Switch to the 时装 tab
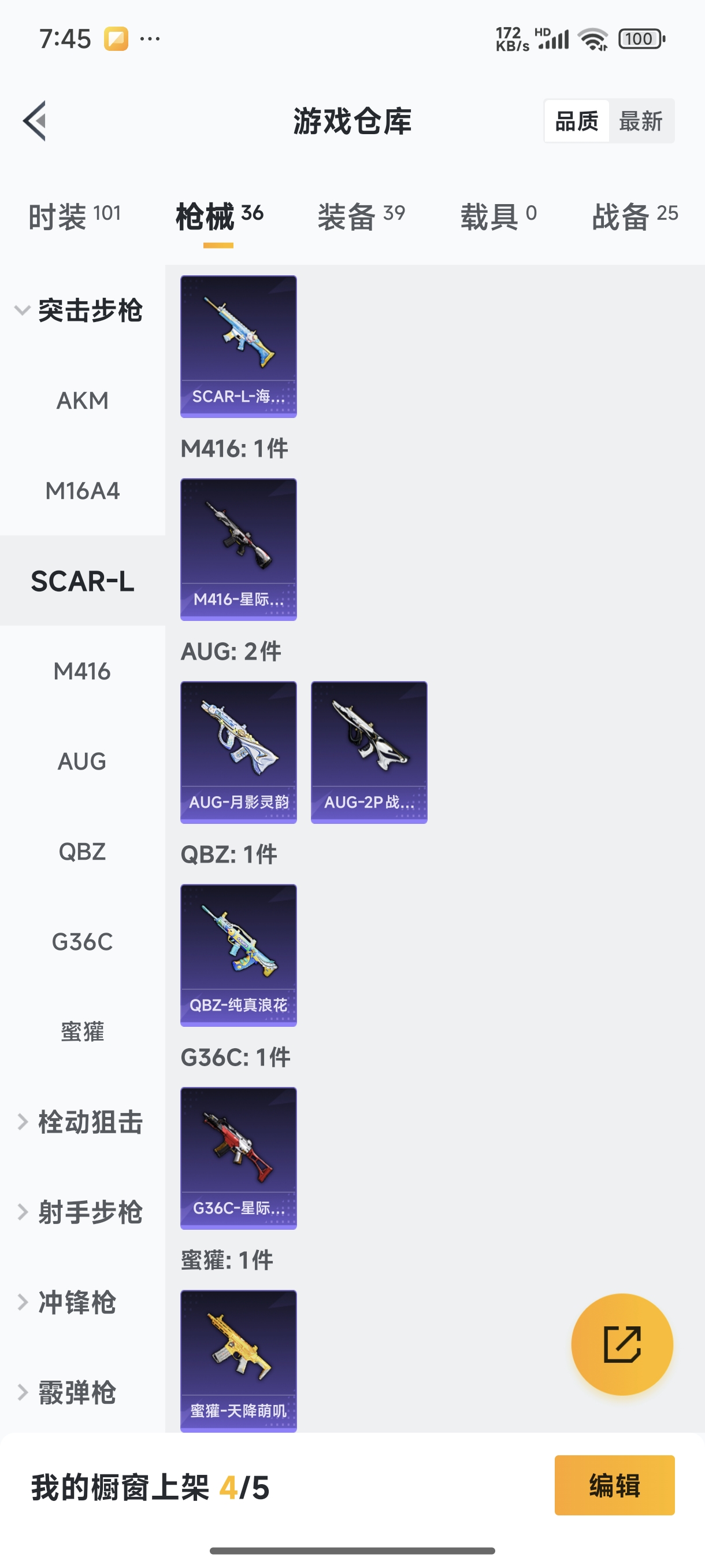 click(74, 216)
